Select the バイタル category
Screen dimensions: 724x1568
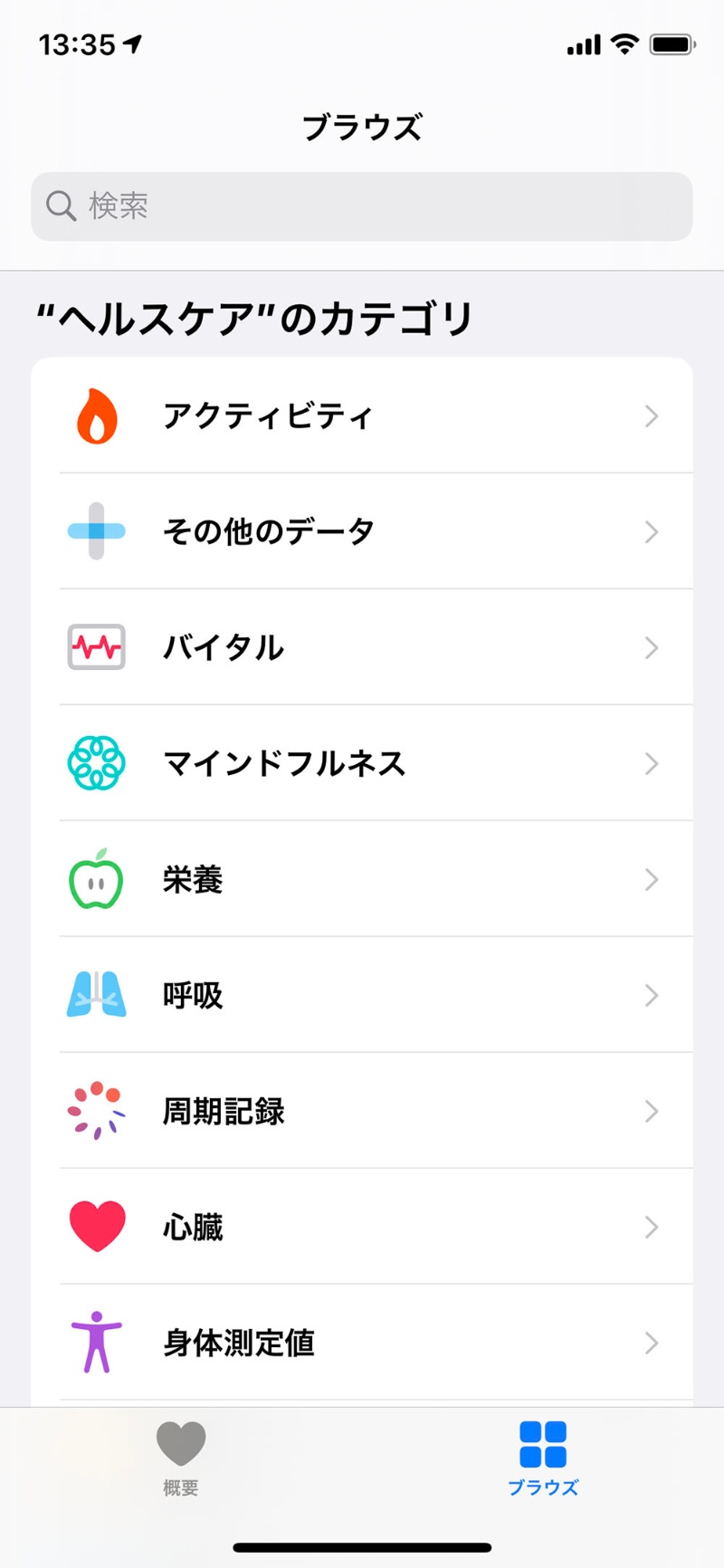[362, 647]
